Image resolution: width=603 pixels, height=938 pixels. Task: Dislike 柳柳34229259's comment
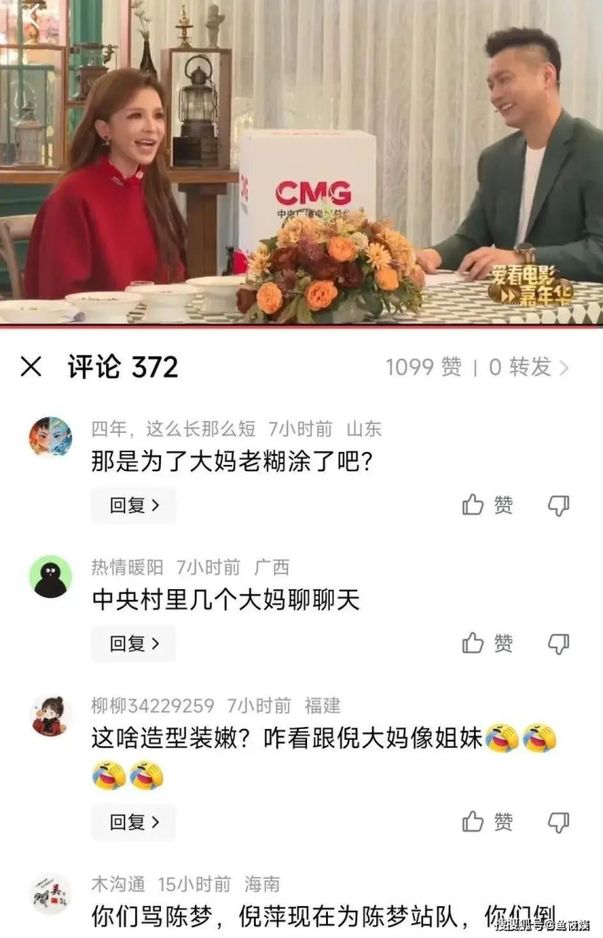[x=559, y=822]
